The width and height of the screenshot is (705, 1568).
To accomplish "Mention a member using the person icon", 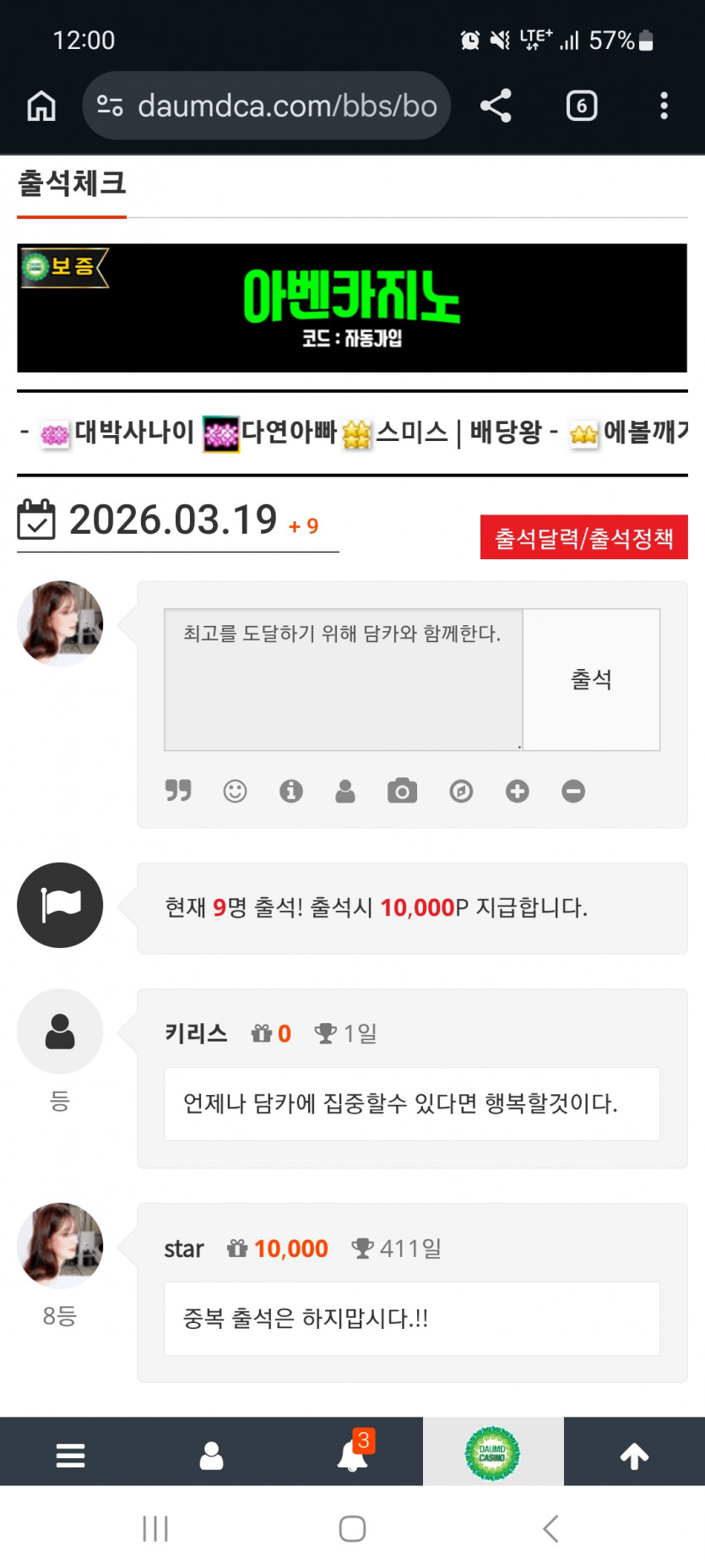I will pyautogui.click(x=346, y=791).
